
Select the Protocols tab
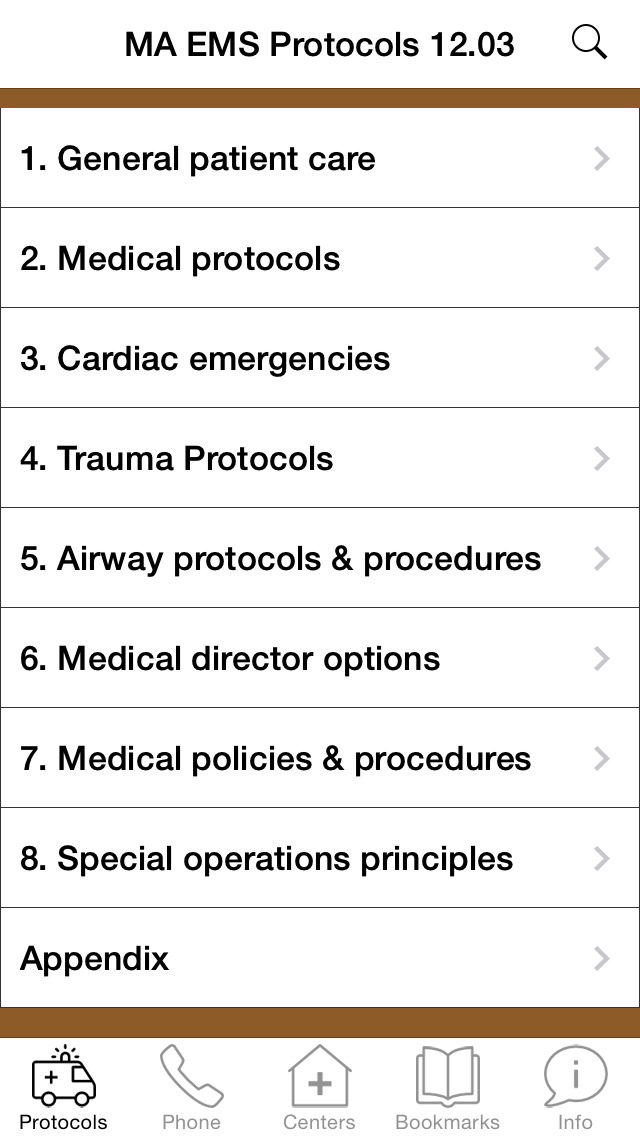coord(64,1087)
